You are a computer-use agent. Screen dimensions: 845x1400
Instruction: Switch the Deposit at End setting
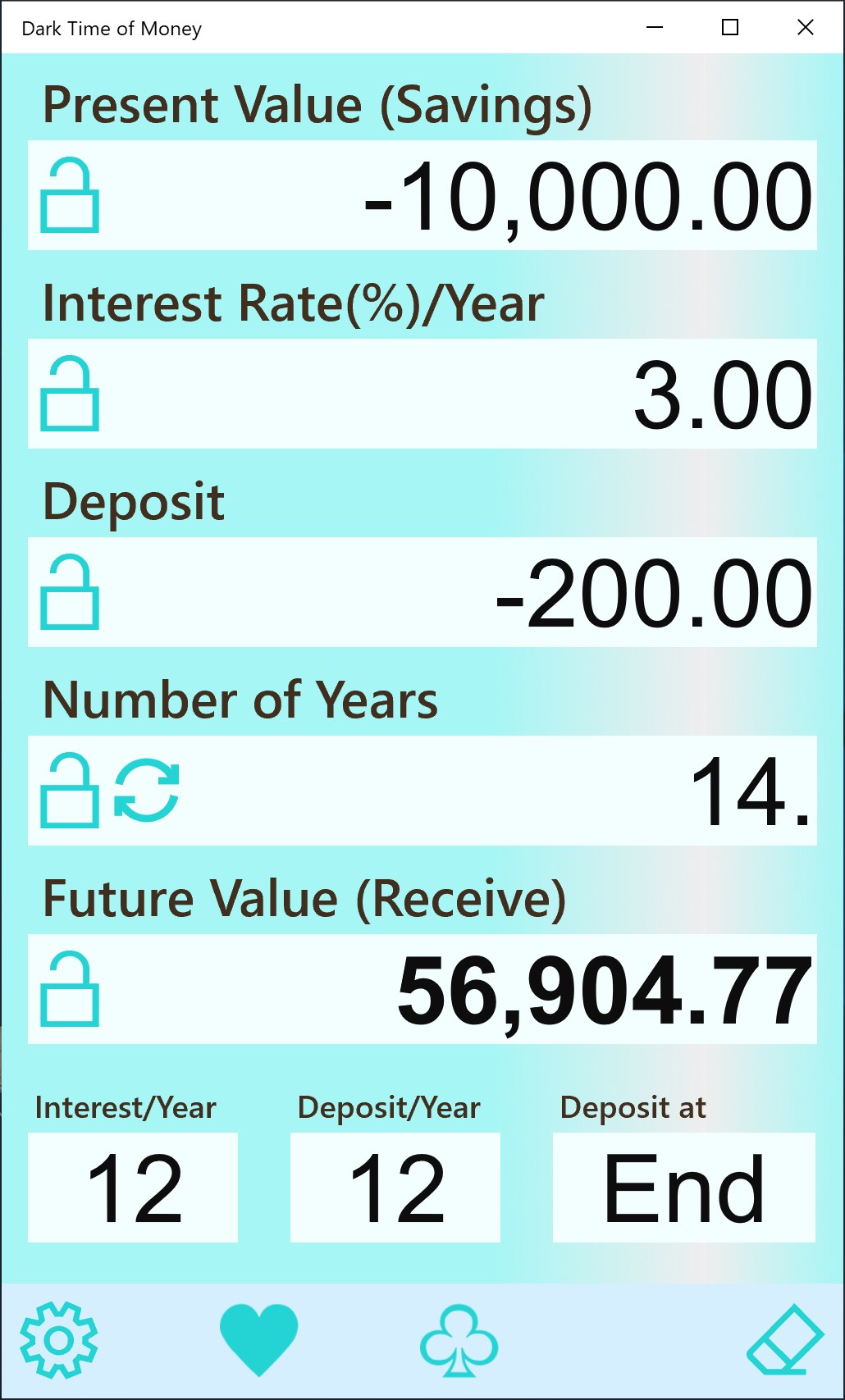coord(684,1188)
